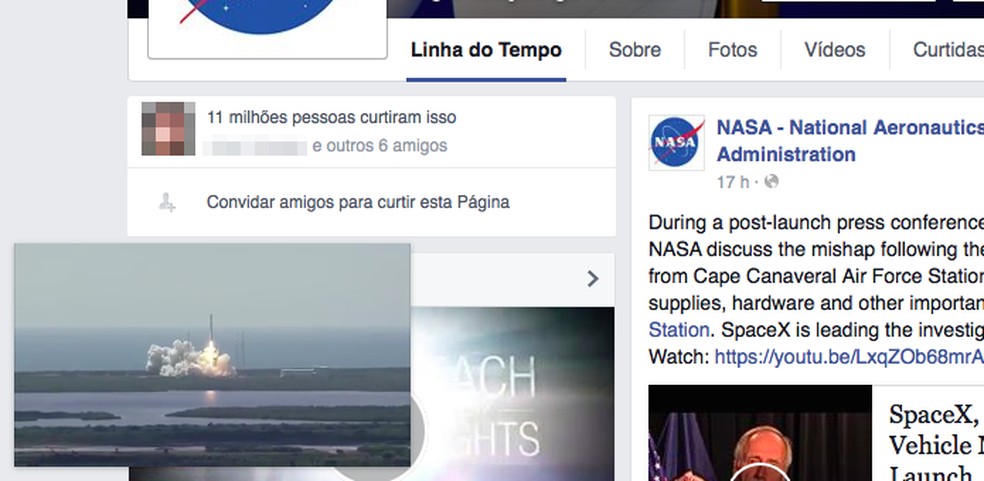Image resolution: width=984 pixels, height=481 pixels.
Task: Open the '17 h' post timestamp
Action: coord(732,182)
